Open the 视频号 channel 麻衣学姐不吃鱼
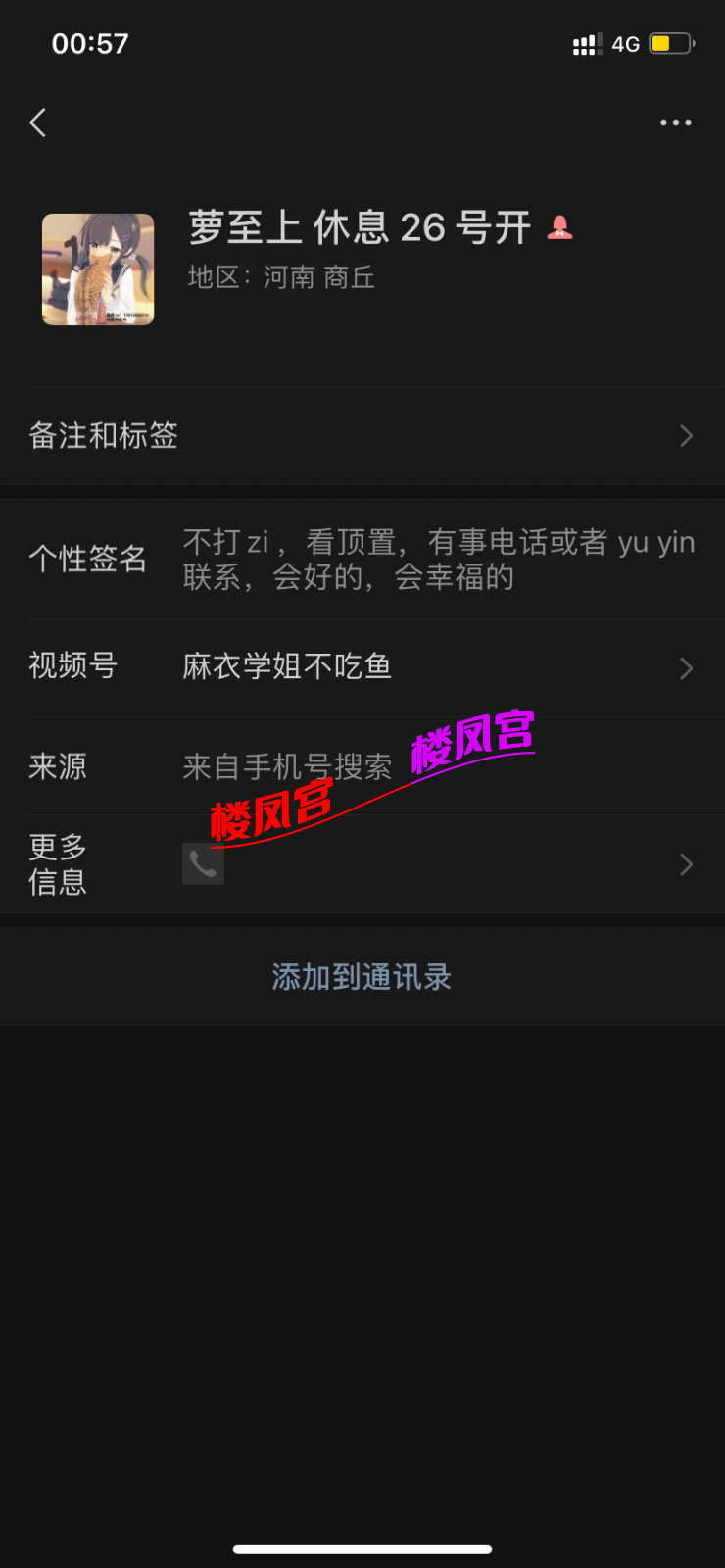This screenshot has height=1568, width=725. tap(362, 667)
